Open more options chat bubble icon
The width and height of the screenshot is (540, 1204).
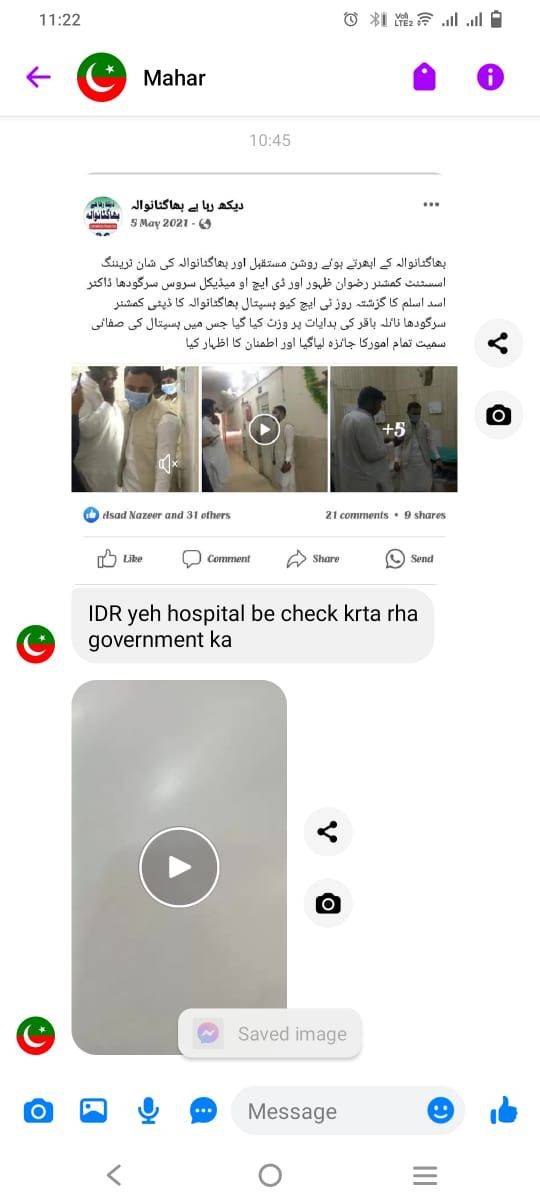tap(204, 1110)
